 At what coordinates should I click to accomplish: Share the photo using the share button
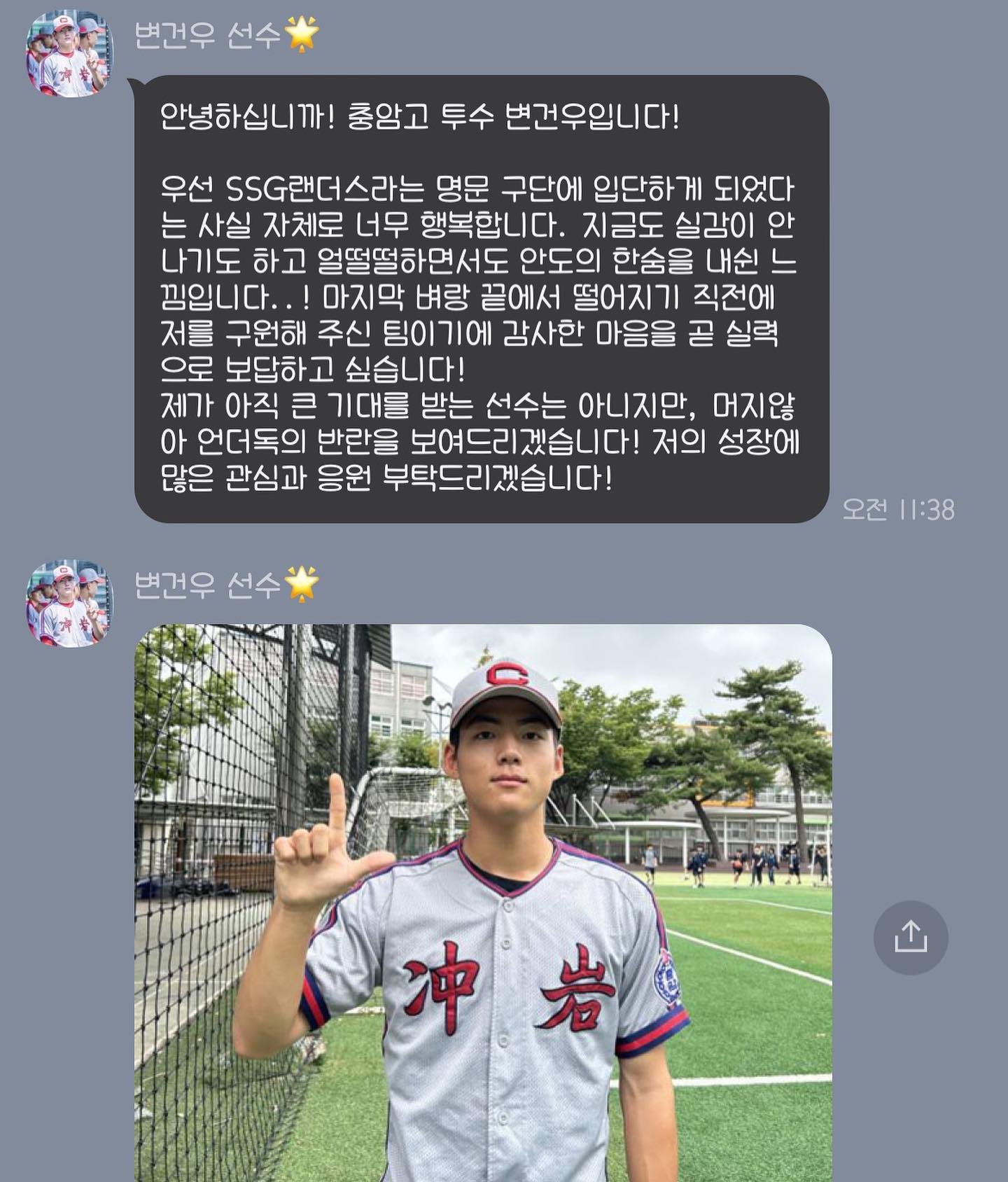pos(911,937)
